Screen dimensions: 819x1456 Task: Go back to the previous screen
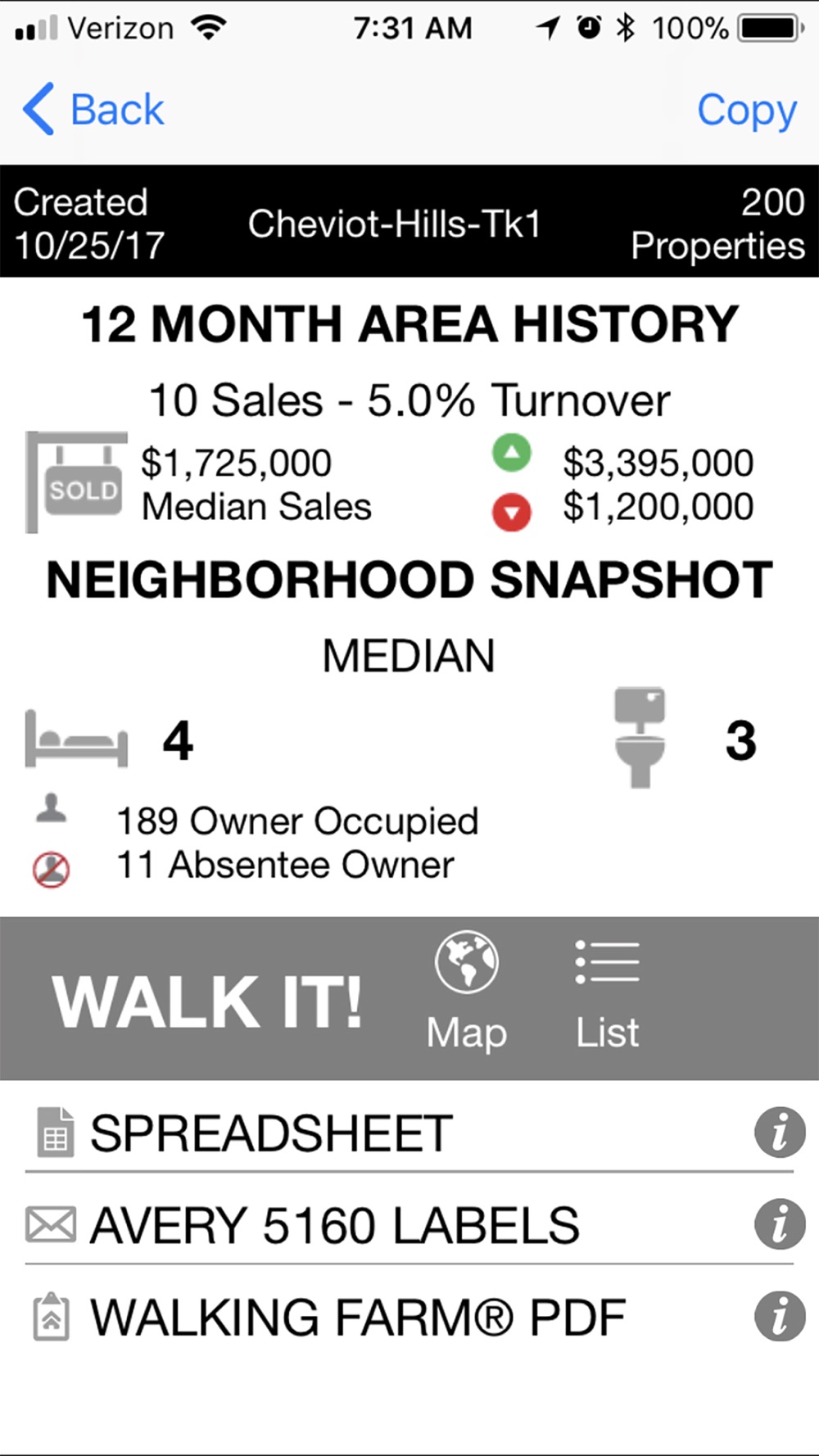(93, 110)
